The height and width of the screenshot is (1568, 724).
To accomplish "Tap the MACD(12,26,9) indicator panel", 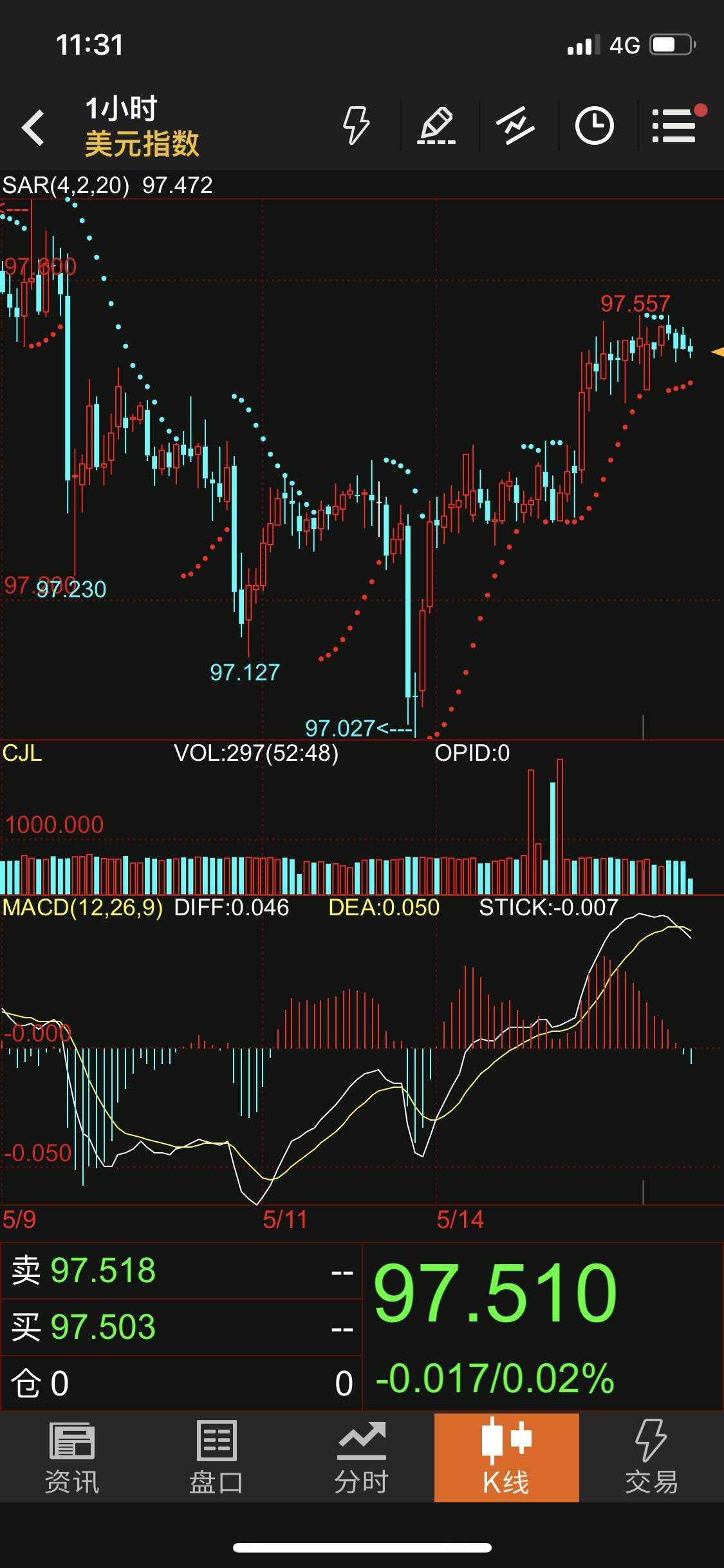I will click(362, 1050).
